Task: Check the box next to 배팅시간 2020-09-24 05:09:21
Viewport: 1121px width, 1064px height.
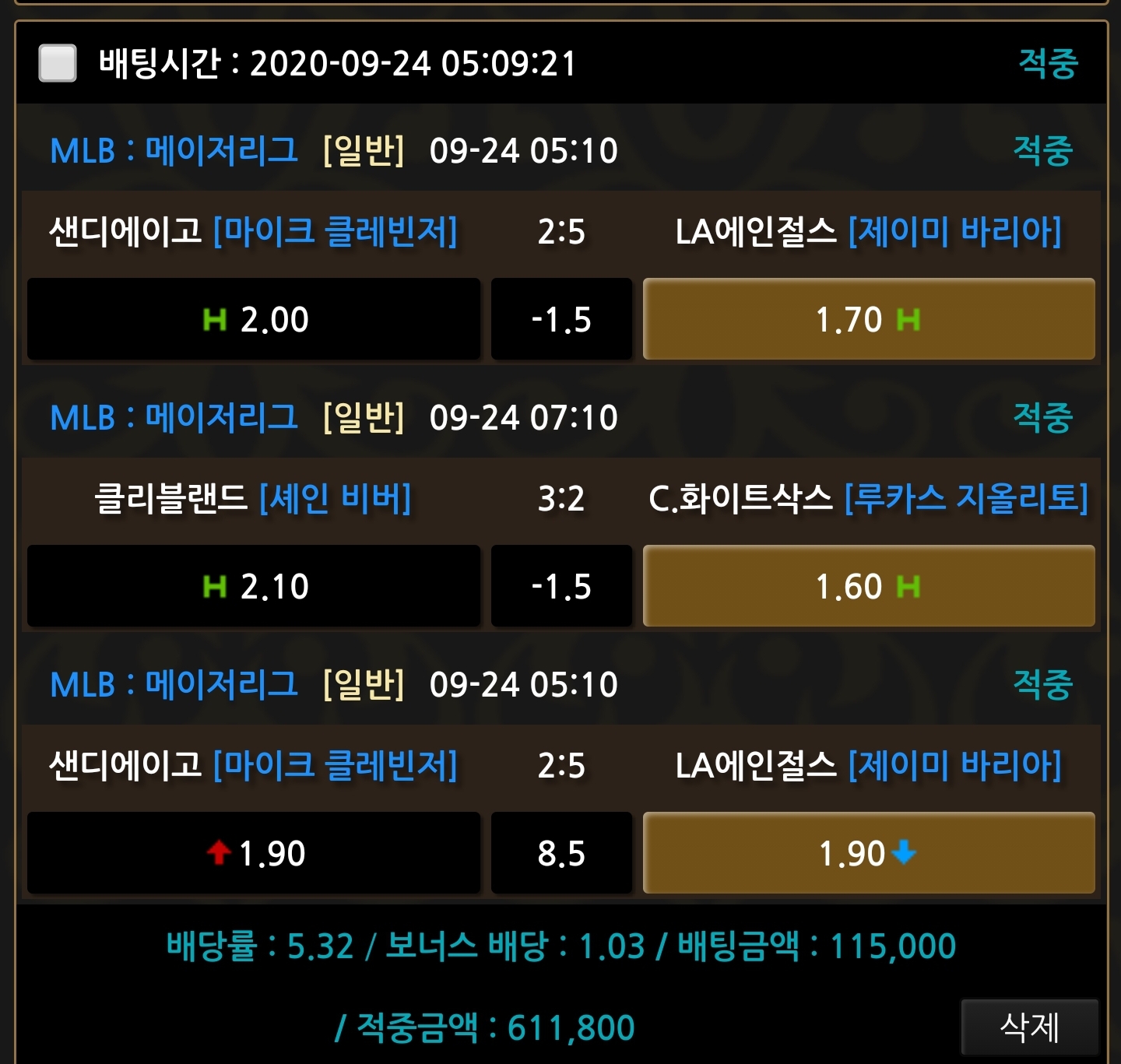Action: [58, 63]
